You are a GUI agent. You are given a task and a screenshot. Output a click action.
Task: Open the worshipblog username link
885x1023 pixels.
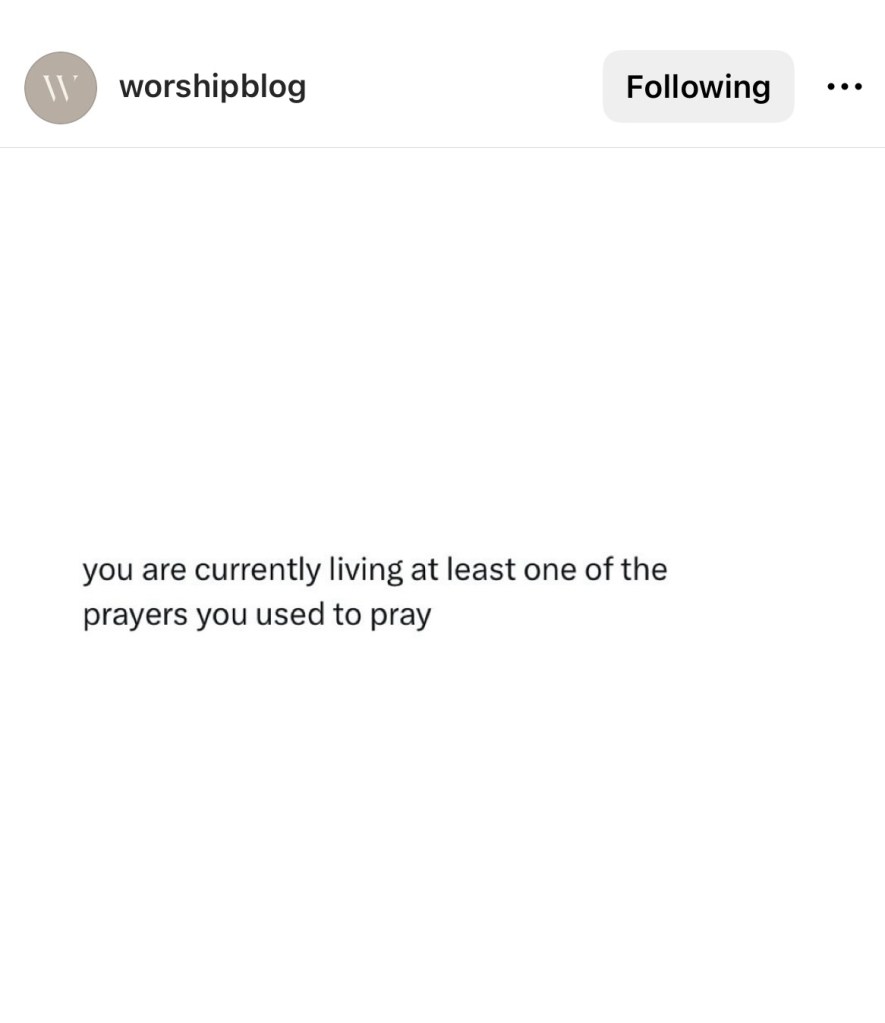(x=212, y=87)
